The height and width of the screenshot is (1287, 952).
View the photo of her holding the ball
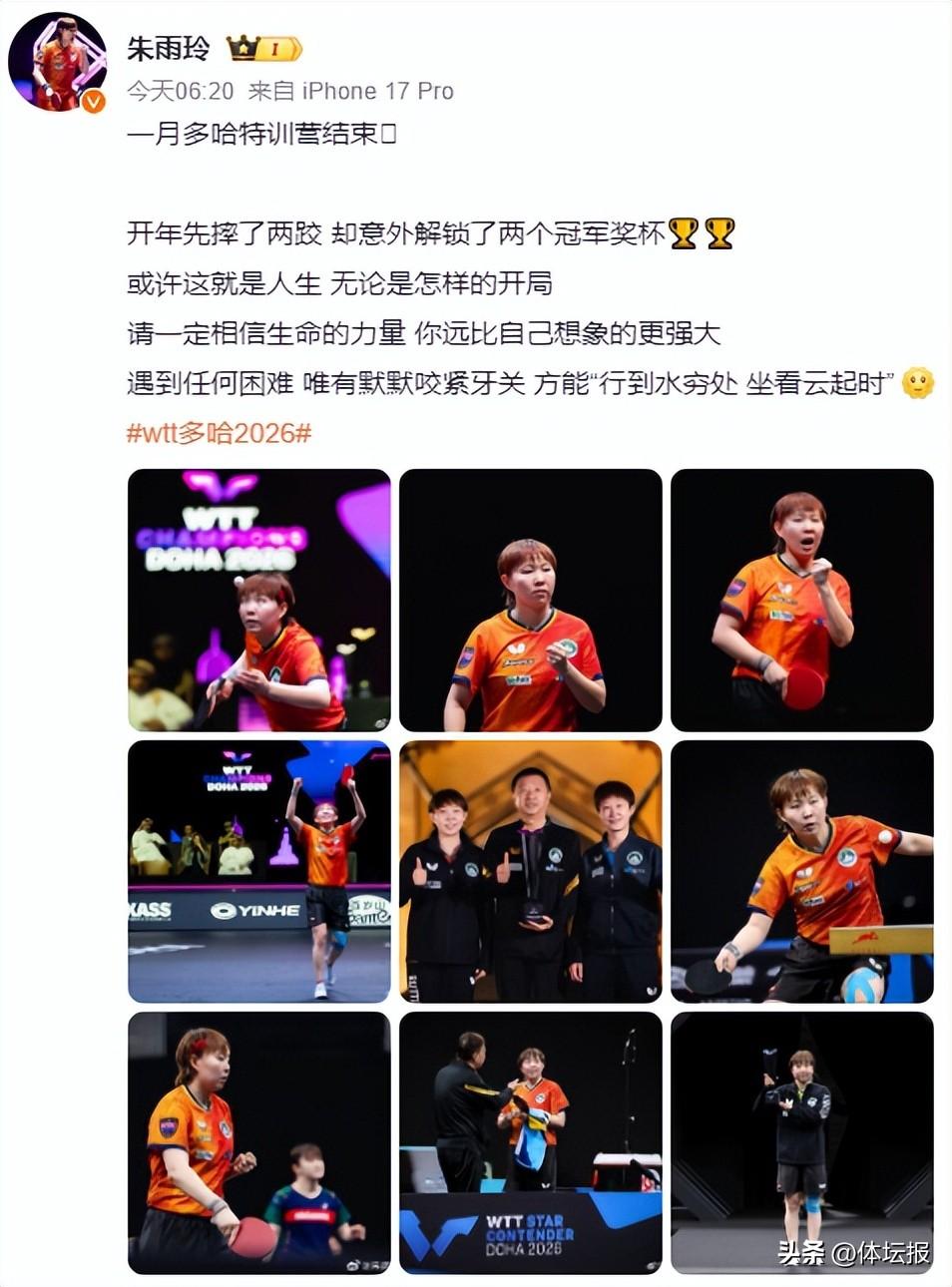530,600
